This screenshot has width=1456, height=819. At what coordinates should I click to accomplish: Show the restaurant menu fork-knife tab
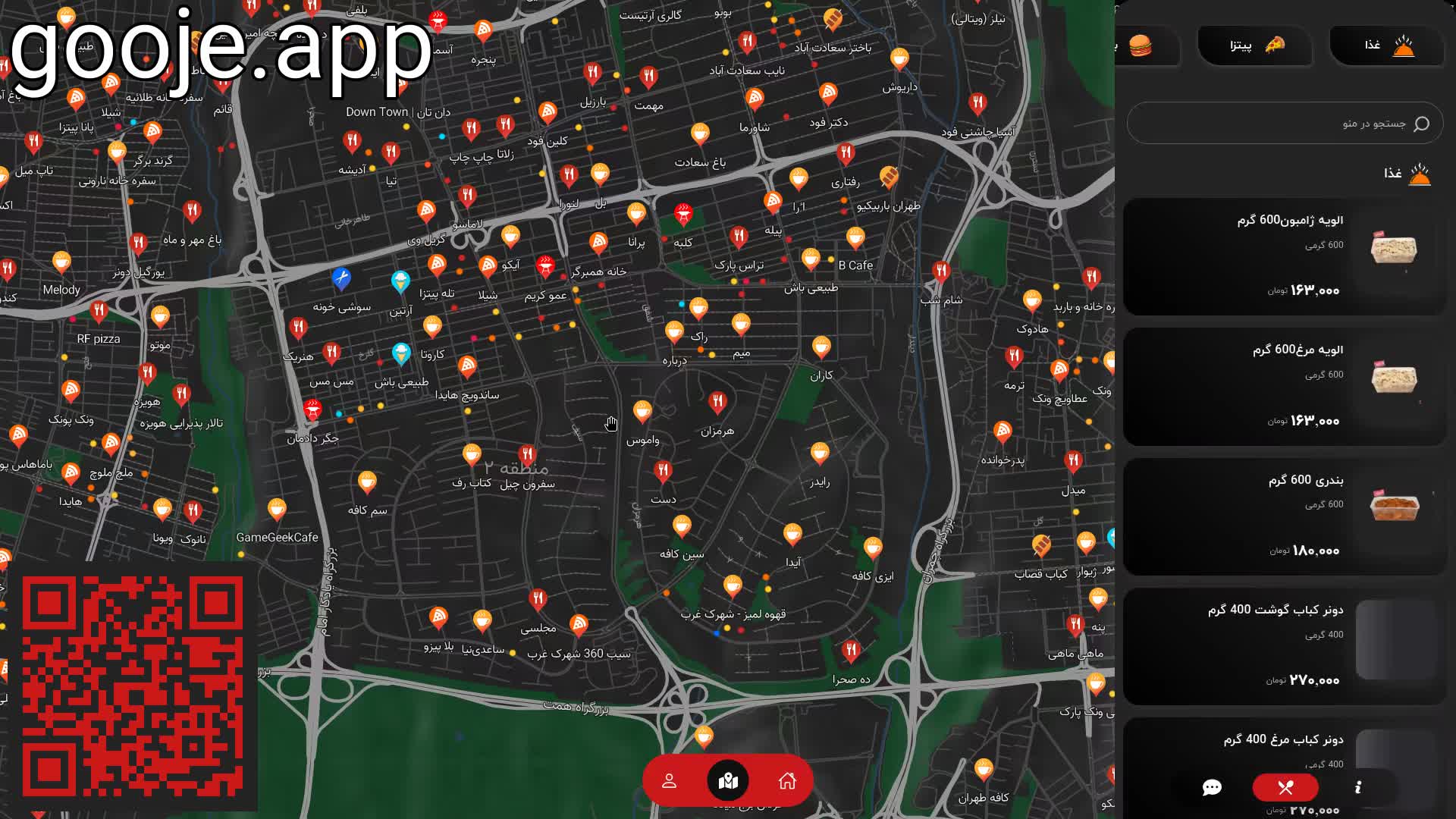pyautogui.click(x=1285, y=788)
